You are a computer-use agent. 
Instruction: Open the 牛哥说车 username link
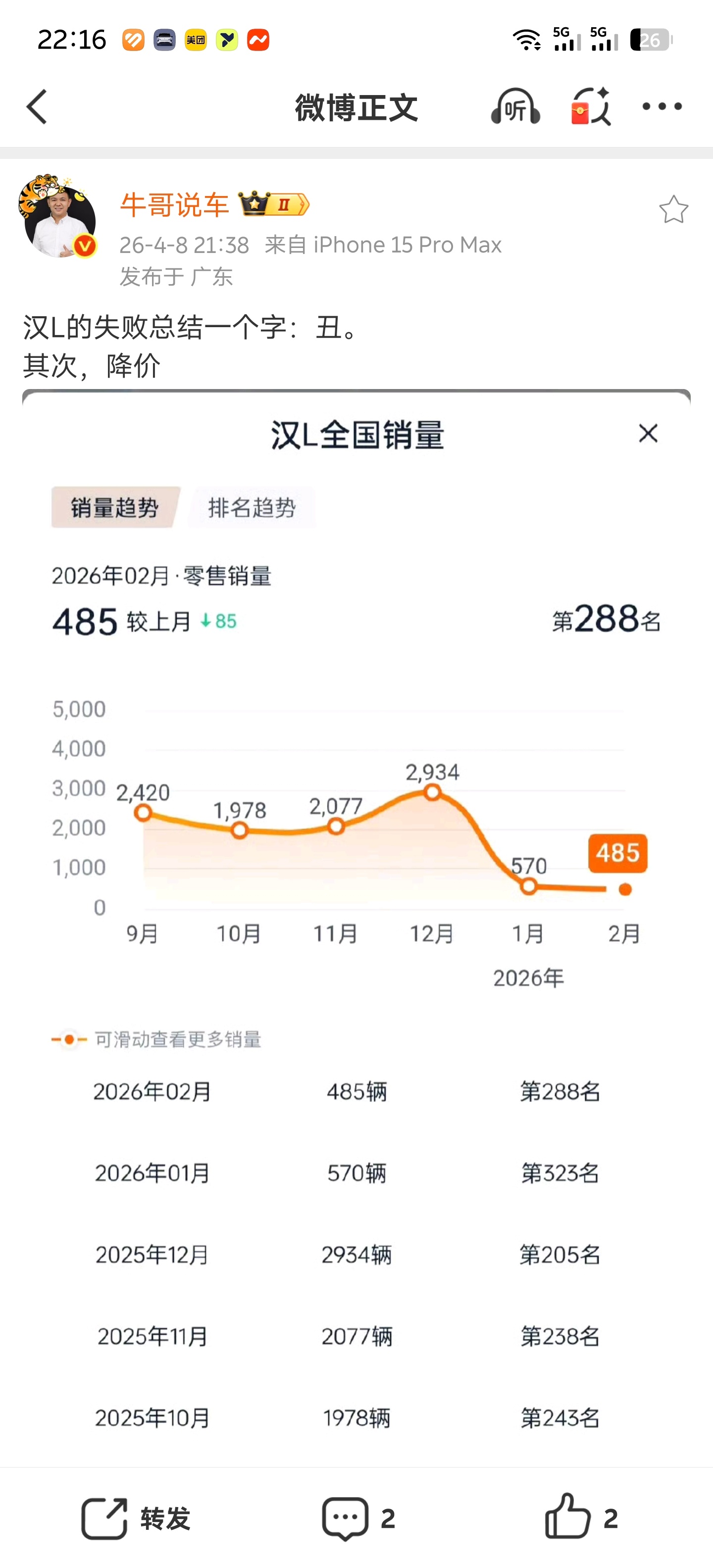coord(175,203)
